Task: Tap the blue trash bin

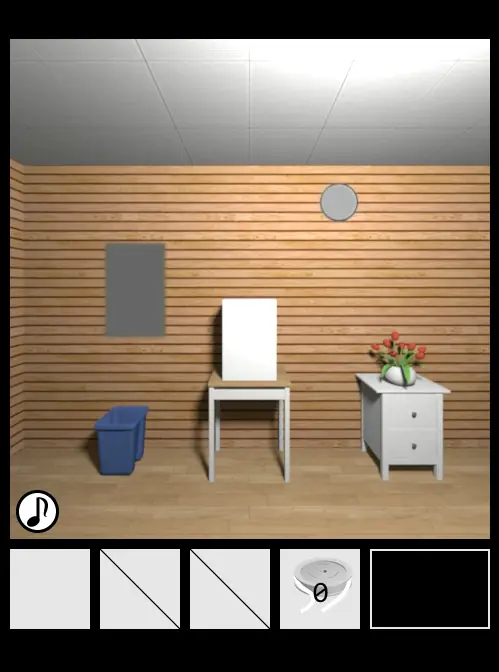Action: [x=121, y=440]
